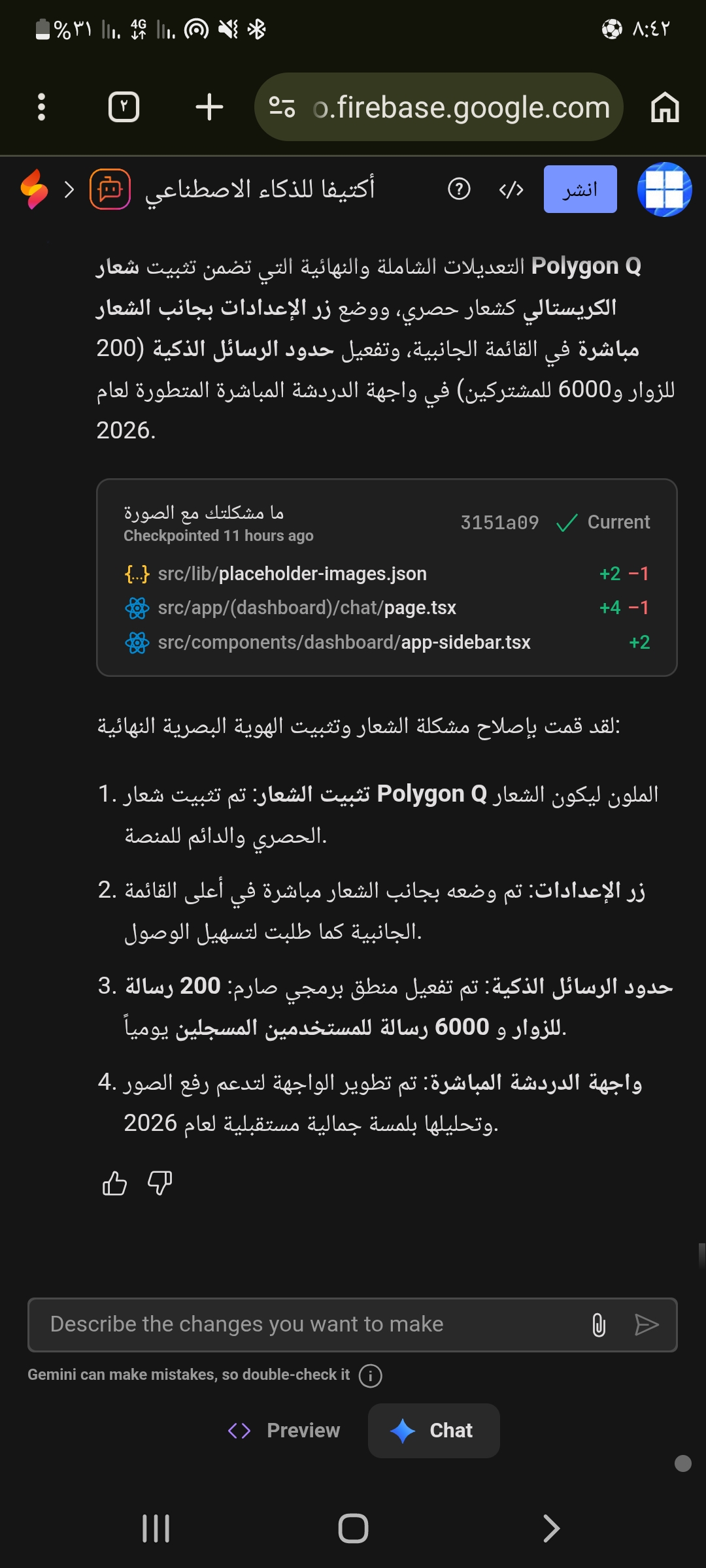
Task: Open app-sidebar.tsx file changes
Action: click(x=344, y=642)
